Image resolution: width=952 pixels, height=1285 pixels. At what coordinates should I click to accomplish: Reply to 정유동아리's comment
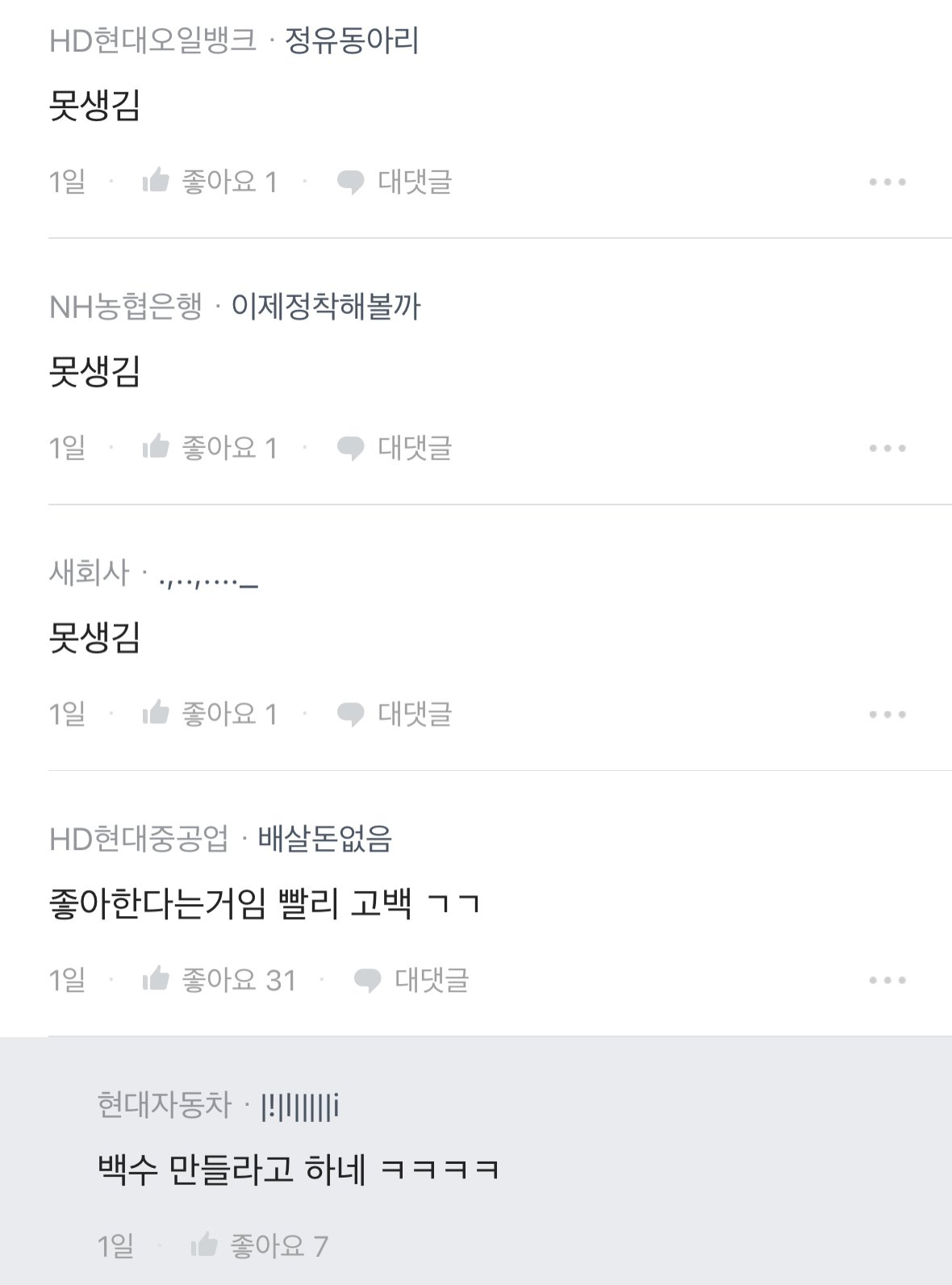pos(394,182)
